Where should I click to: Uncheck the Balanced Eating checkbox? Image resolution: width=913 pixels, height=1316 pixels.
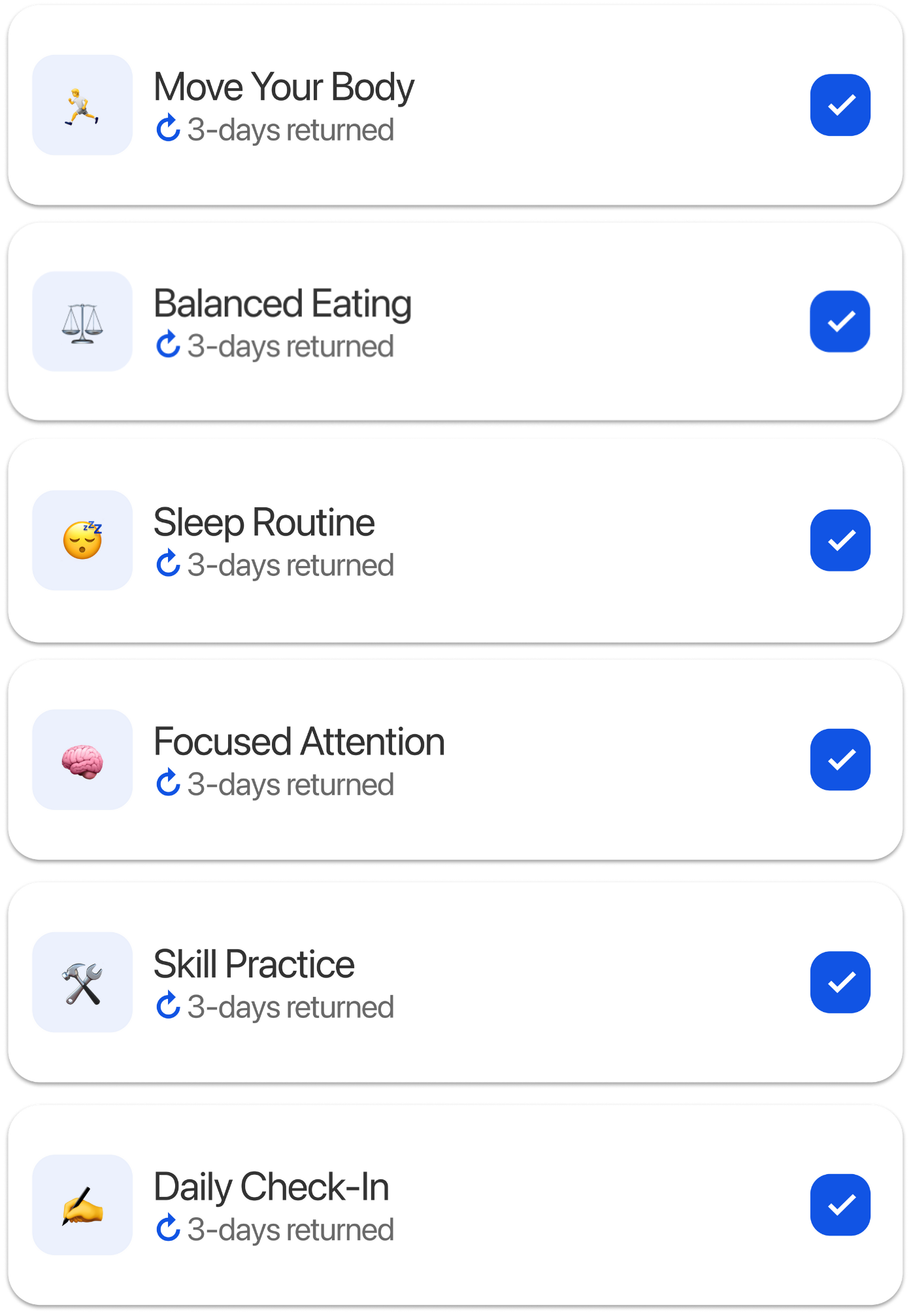coord(840,322)
